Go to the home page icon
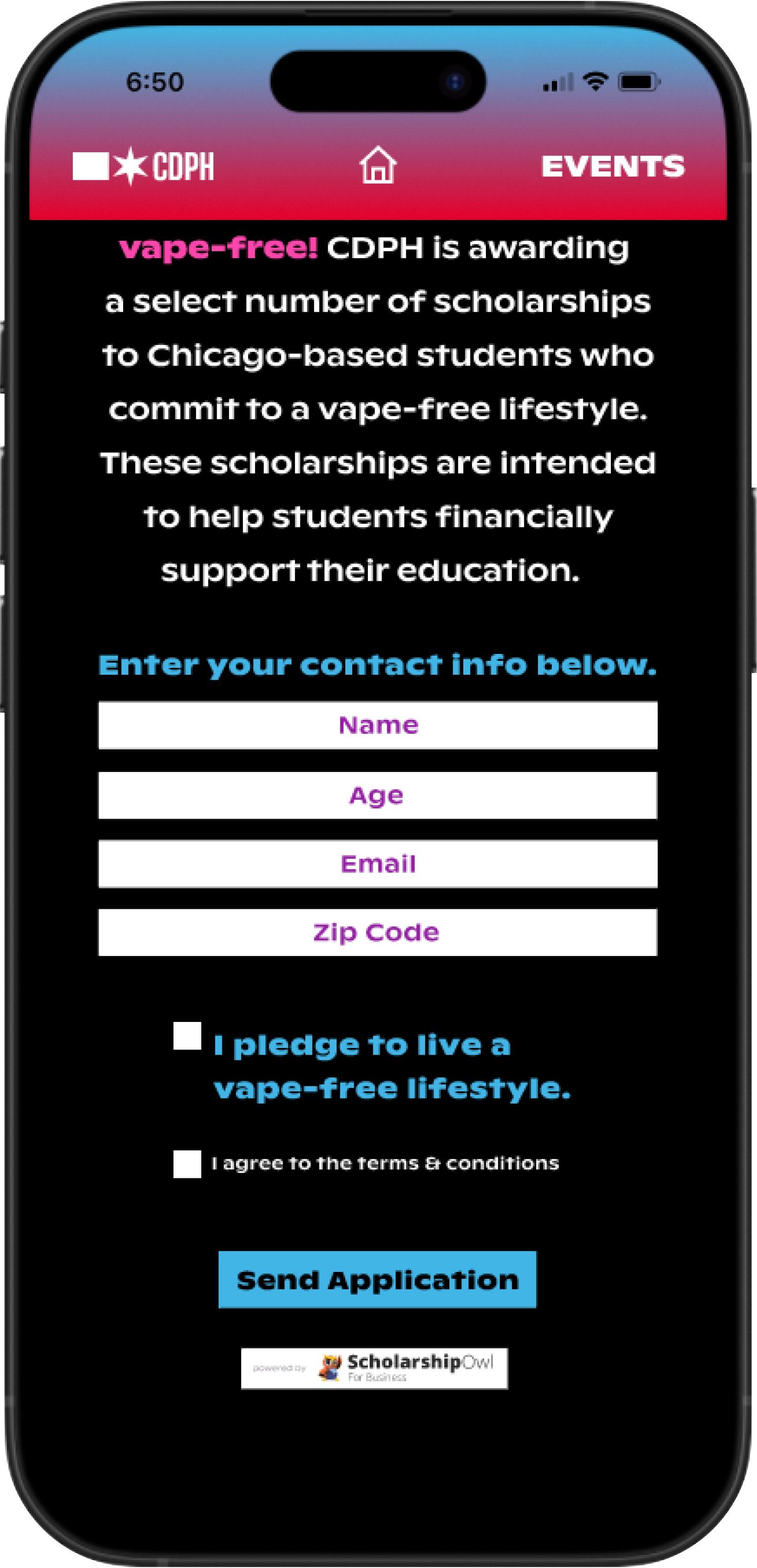 (x=377, y=165)
